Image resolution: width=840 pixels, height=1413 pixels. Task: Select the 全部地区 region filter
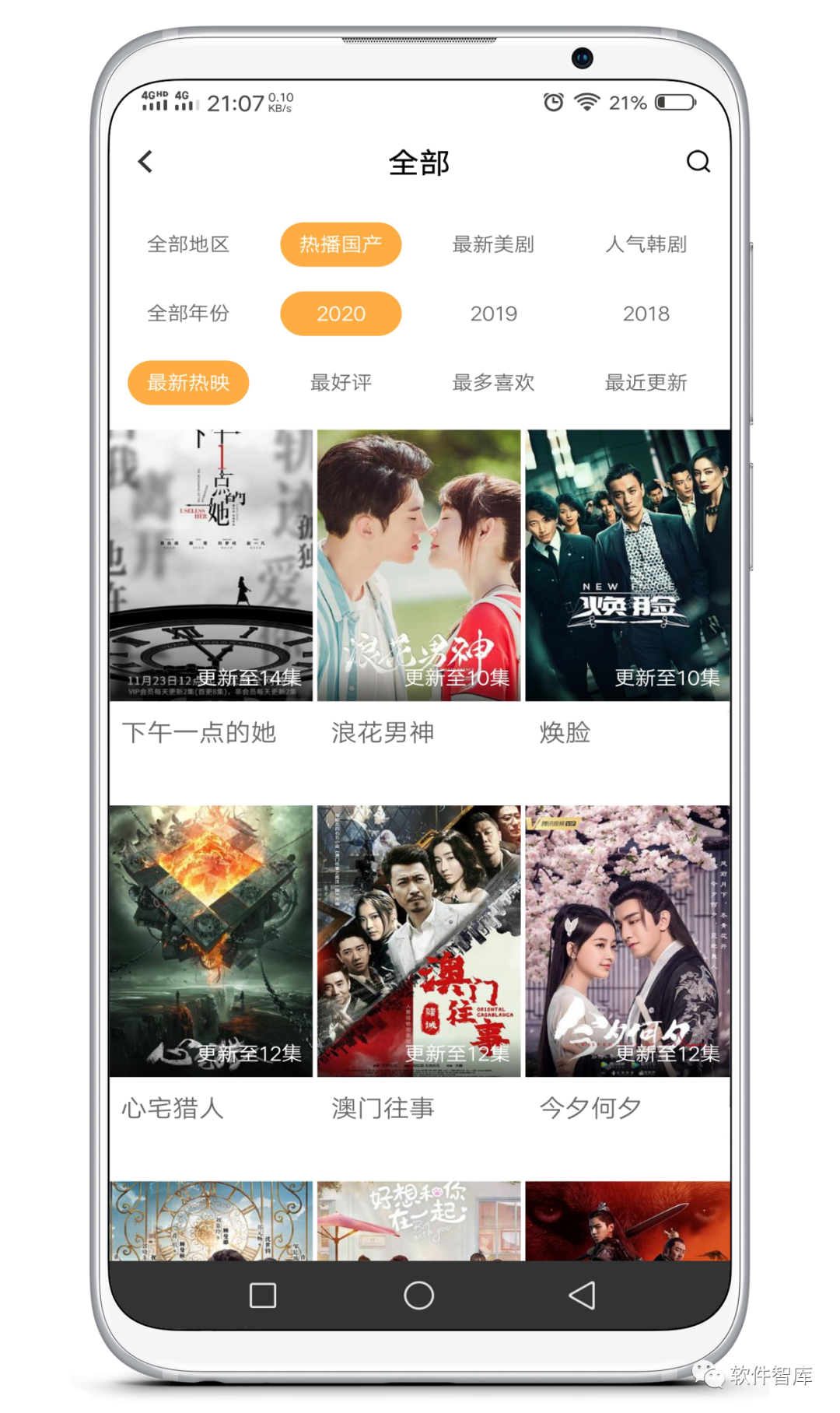(x=188, y=244)
